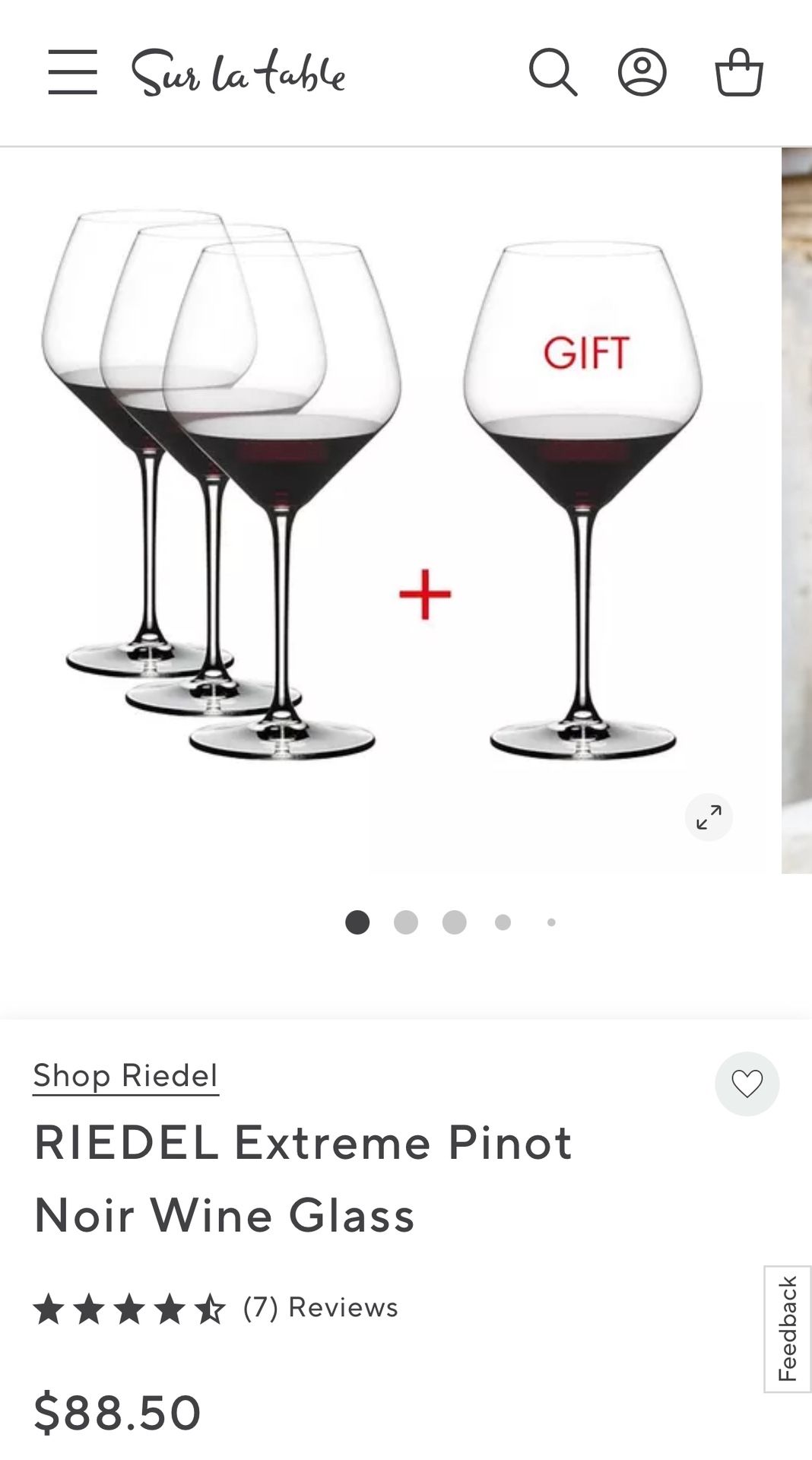Image resolution: width=812 pixels, height=1460 pixels.
Task: Toggle the wishlist heart for this glass
Action: (747, 1084)
